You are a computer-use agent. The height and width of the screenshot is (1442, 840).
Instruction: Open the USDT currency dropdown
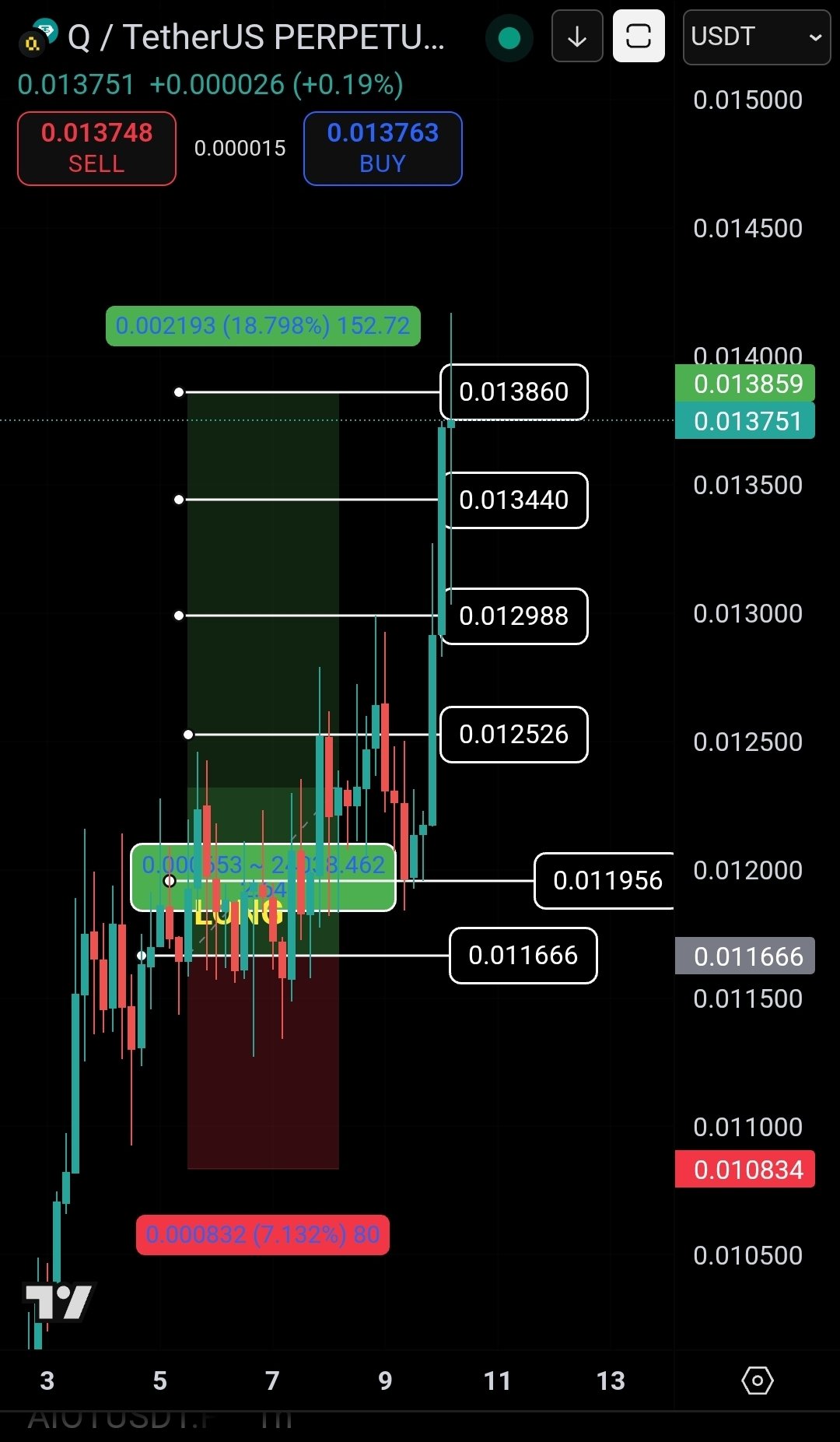click(x=756, y=37)
